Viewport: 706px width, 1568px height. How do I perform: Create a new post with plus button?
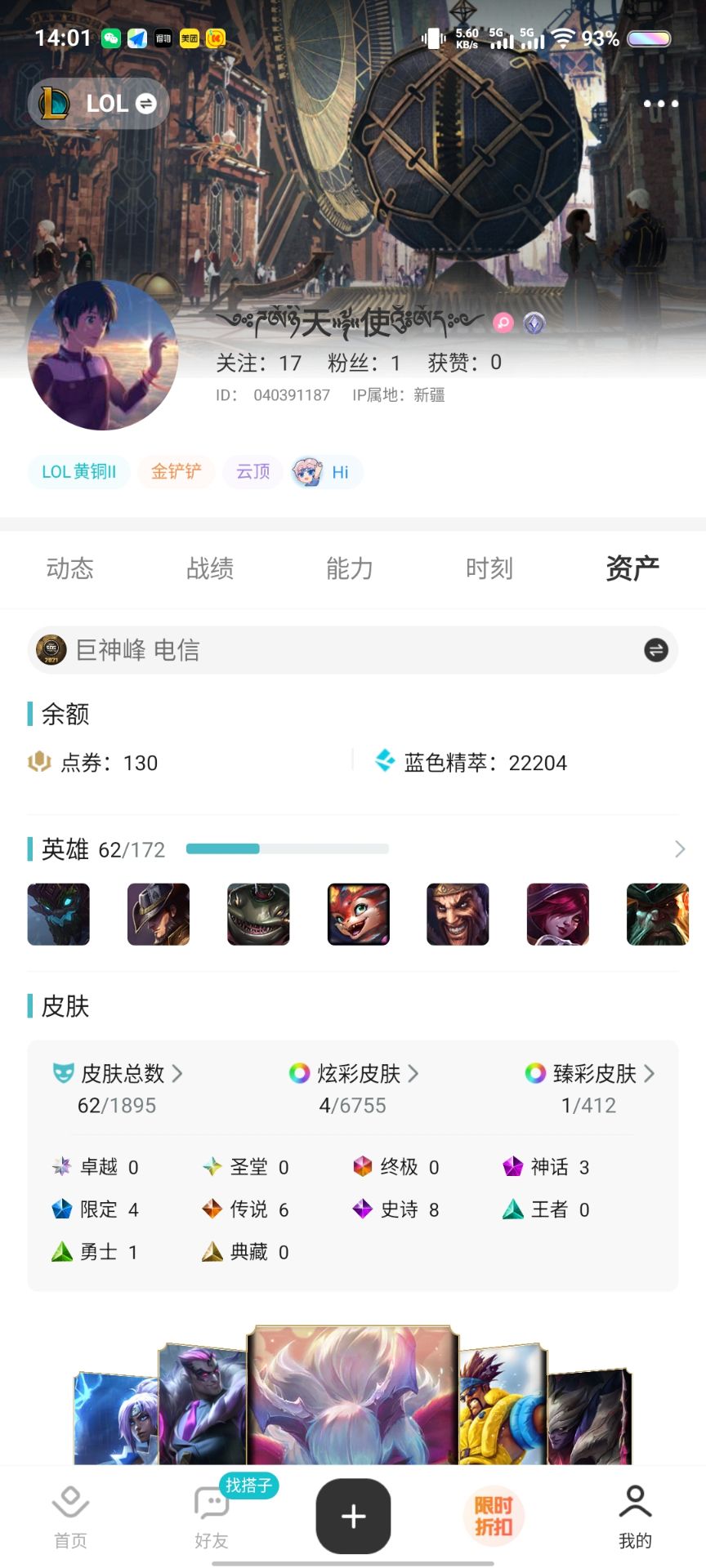pyautogui.click(x=353, y=1516)
